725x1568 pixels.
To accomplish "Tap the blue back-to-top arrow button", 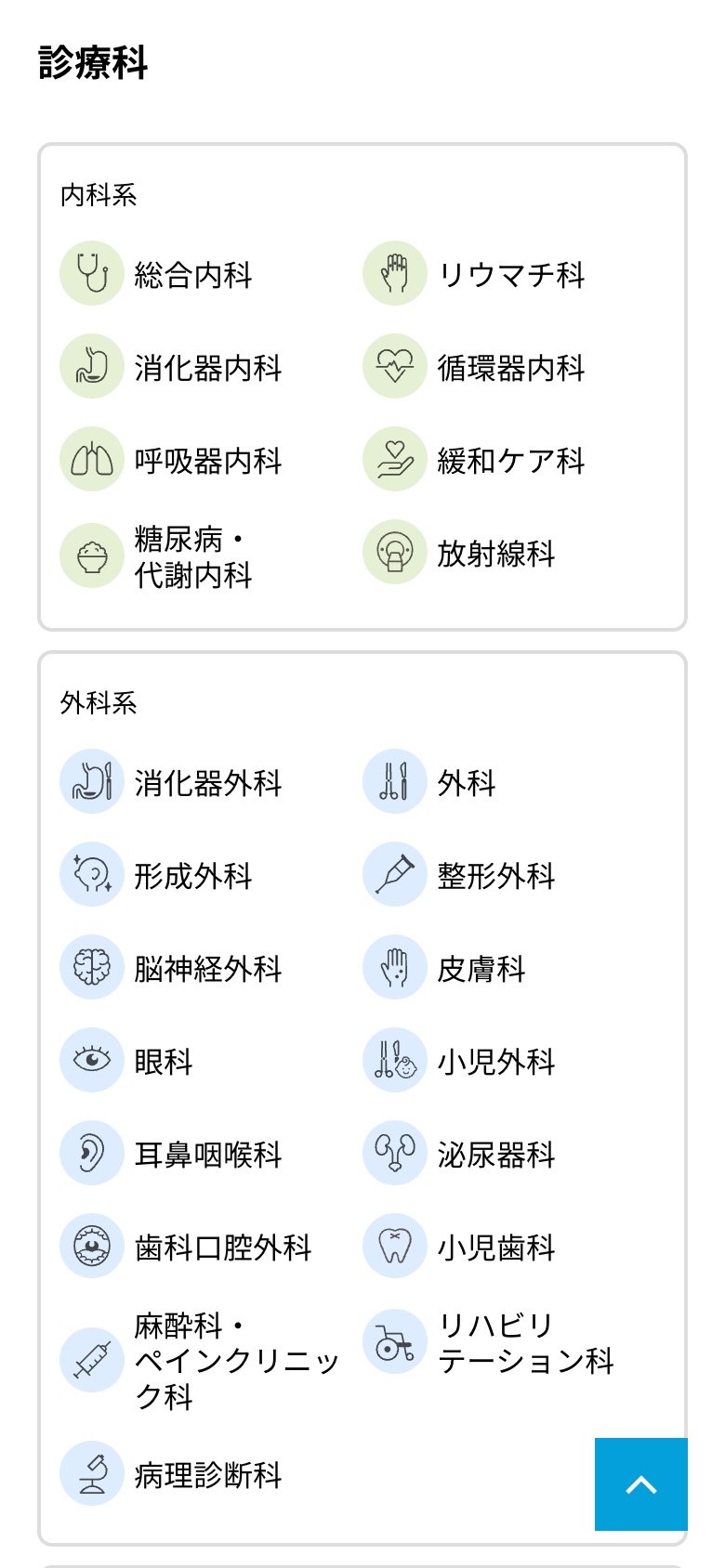I will 641,1484.
